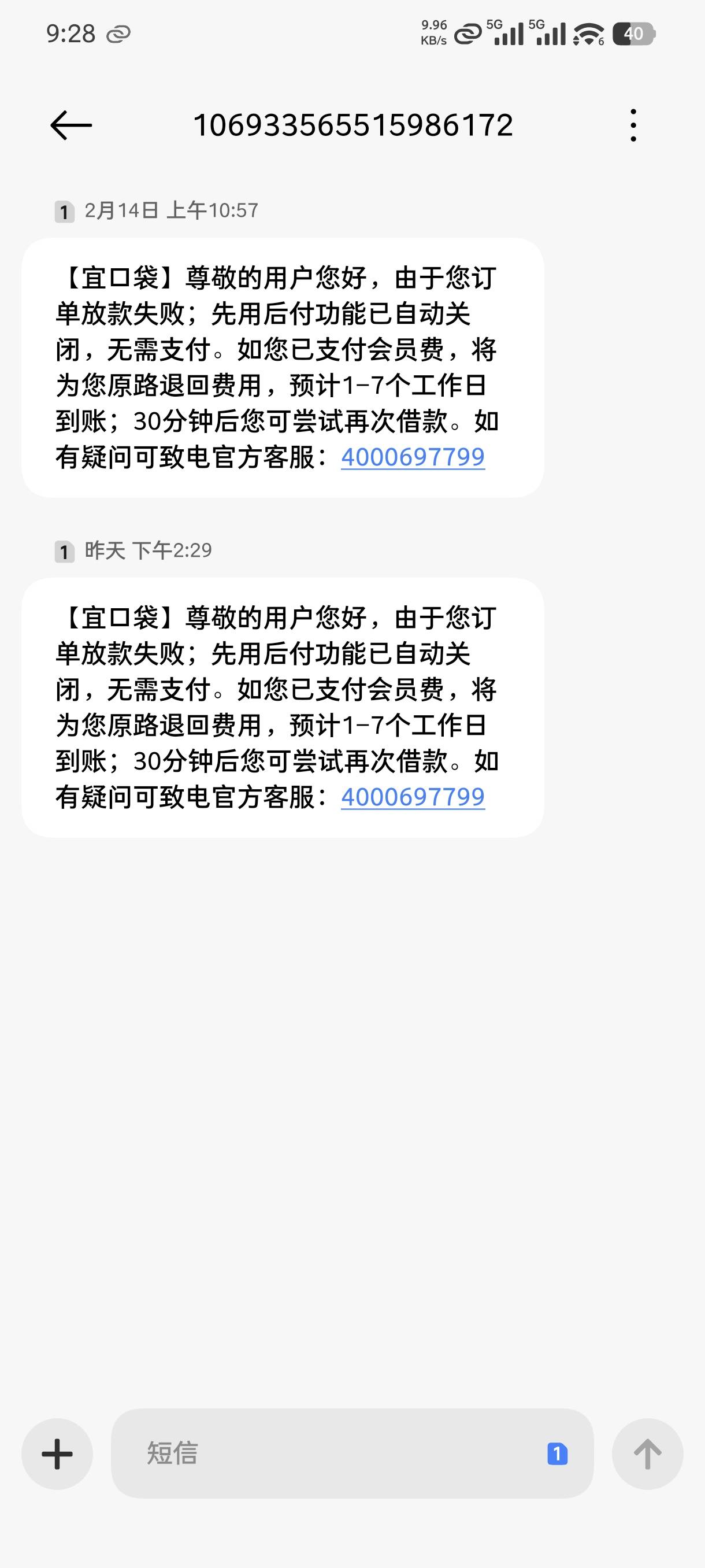Image resolution: width=705 pixels, height=1568 pixels.
Task: Switch SIM card in the message box
Action: (x=557, y=1454)
